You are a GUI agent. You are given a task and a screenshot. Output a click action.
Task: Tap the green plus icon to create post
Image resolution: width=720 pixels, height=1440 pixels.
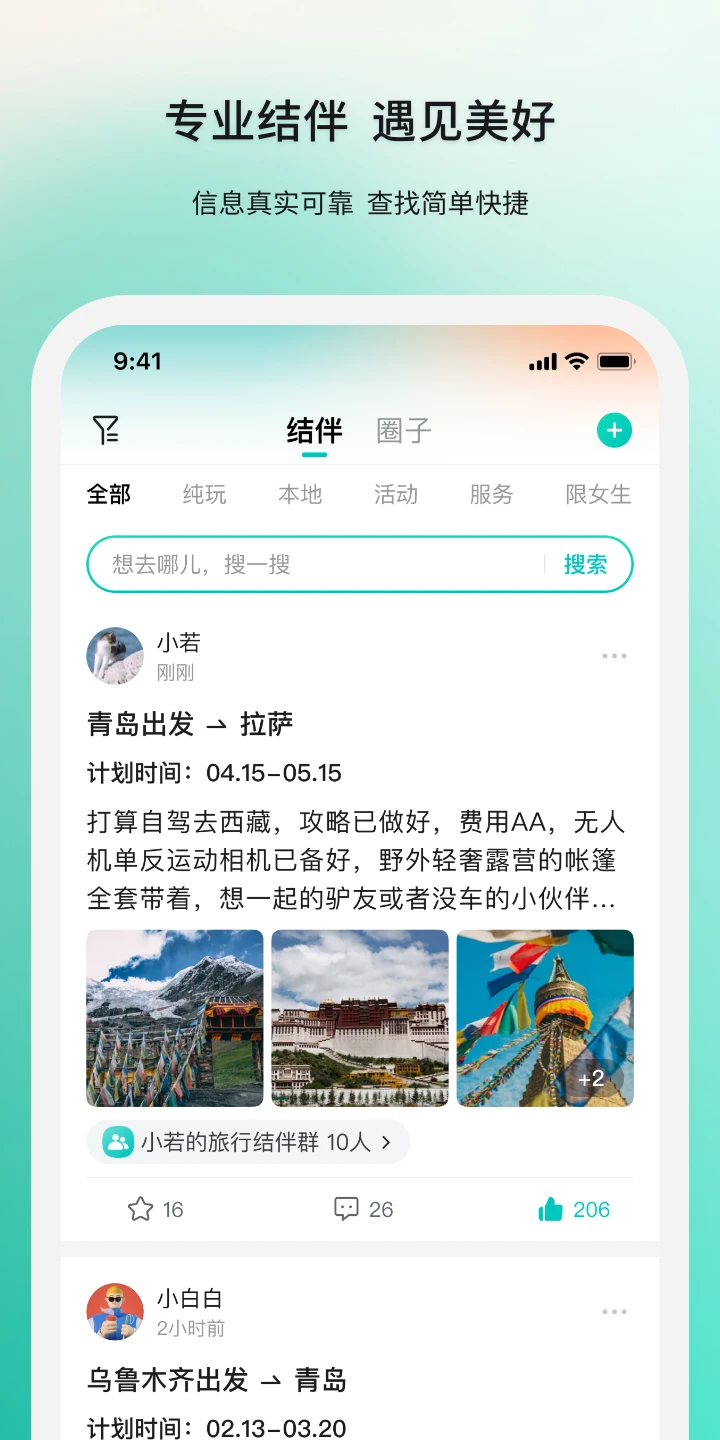coord(614,429)
